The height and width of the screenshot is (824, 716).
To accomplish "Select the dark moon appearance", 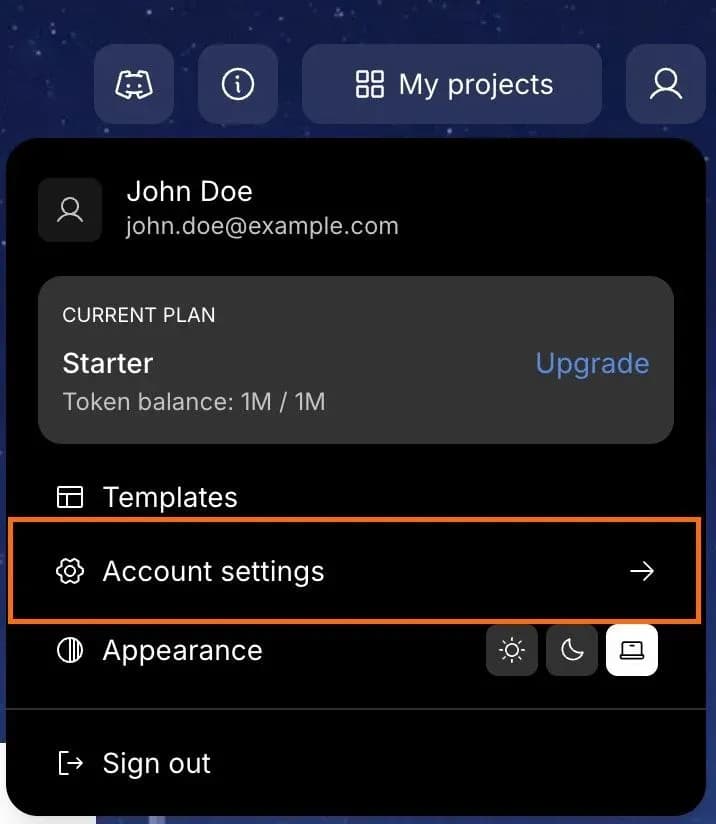I will [572, 651].
